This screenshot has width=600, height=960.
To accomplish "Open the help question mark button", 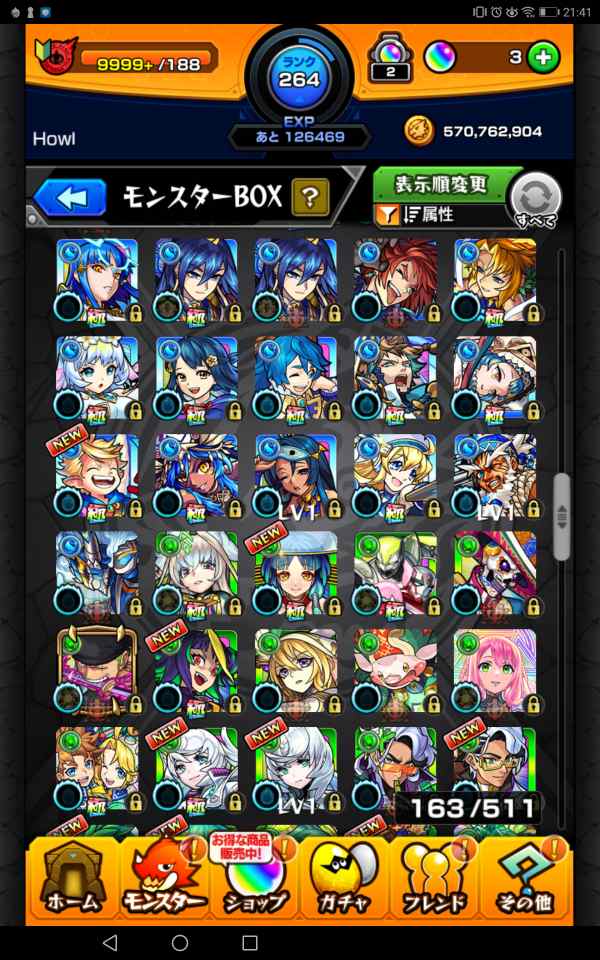I will 311,198.
